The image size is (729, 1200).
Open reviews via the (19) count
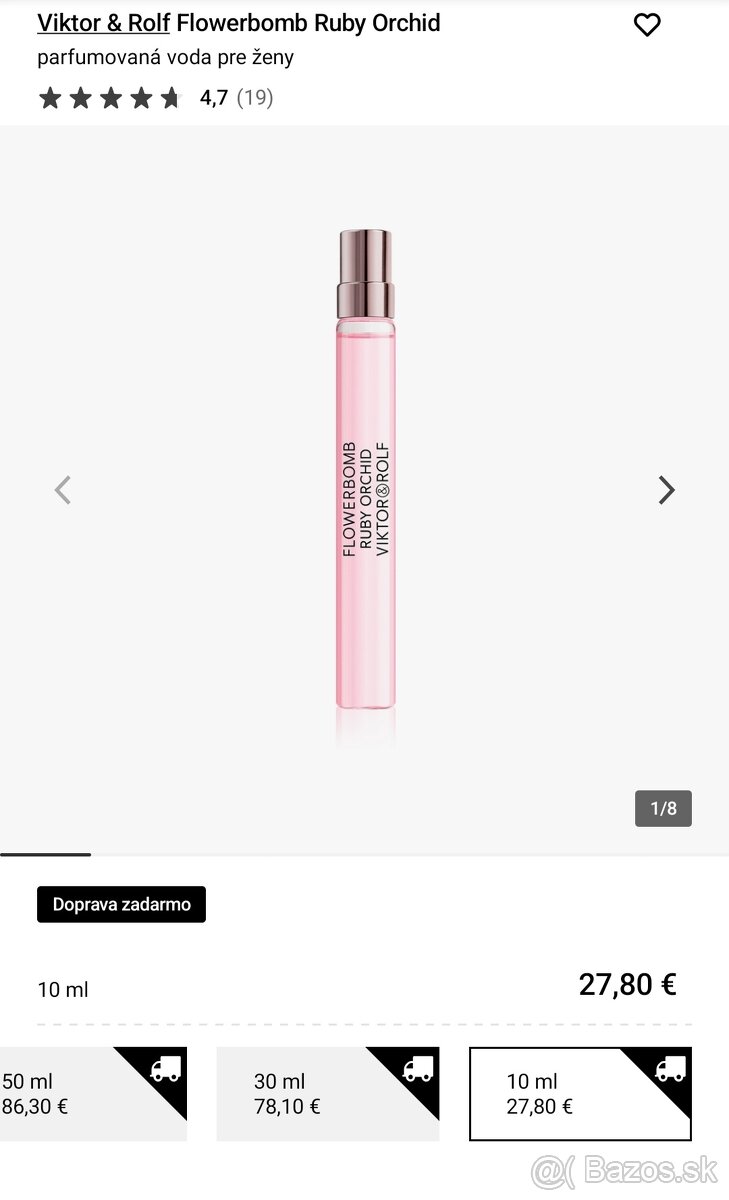pos(254,97)
